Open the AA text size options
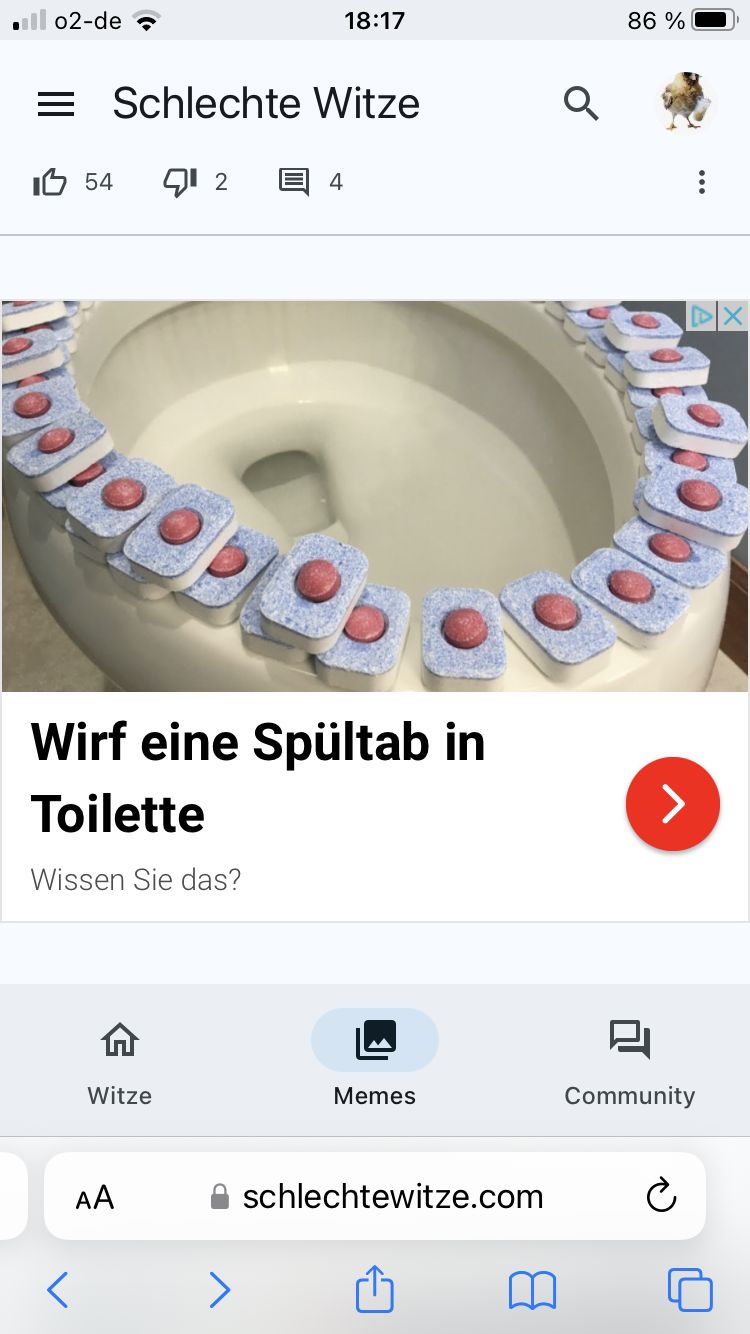Viewport: 750px width, 1334px height. pos(95,1197)
